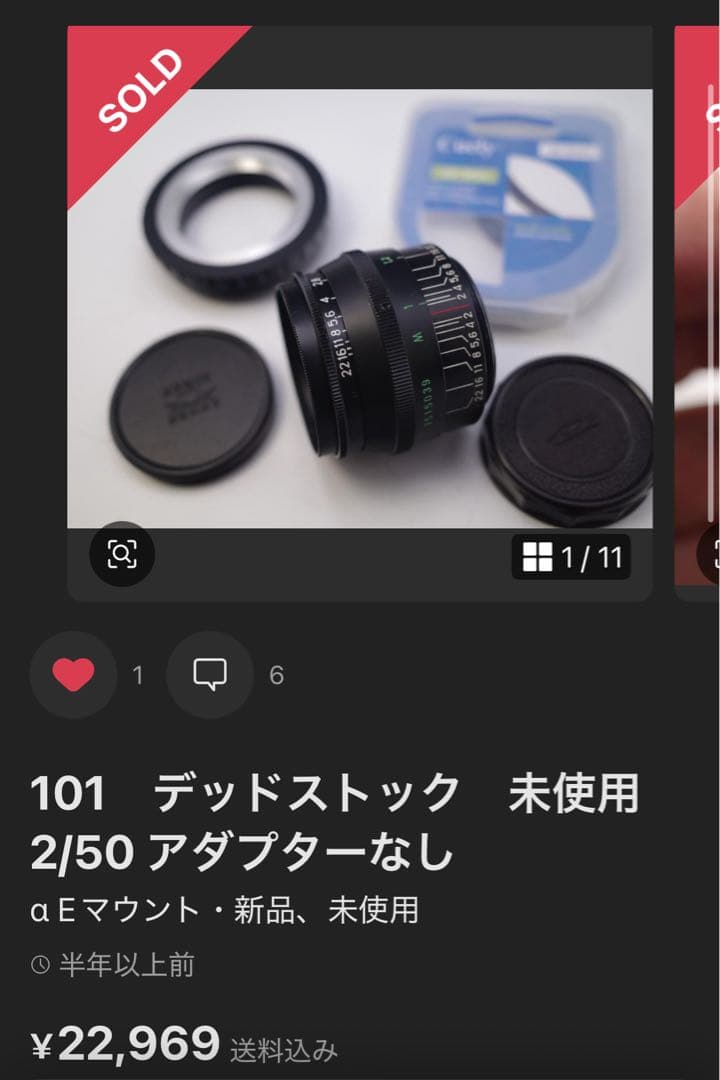This screenshot has height=1080, width=720.
Task: Tap the comment count showing 6
Action: pos(275,676)
